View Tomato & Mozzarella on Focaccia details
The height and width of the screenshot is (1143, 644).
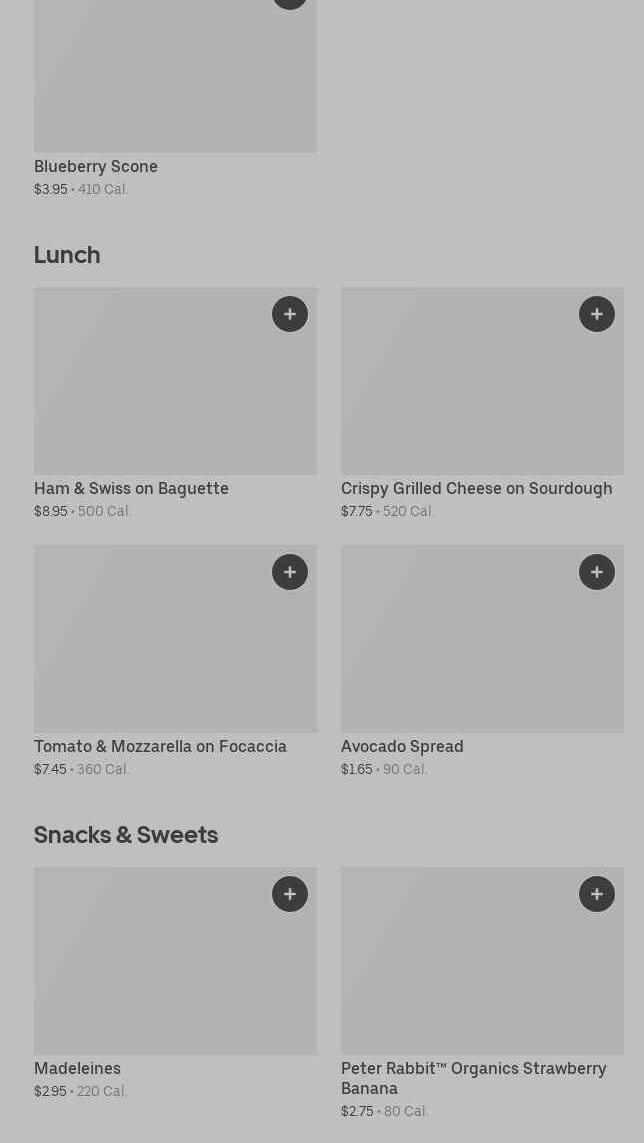tap(160, 746)
